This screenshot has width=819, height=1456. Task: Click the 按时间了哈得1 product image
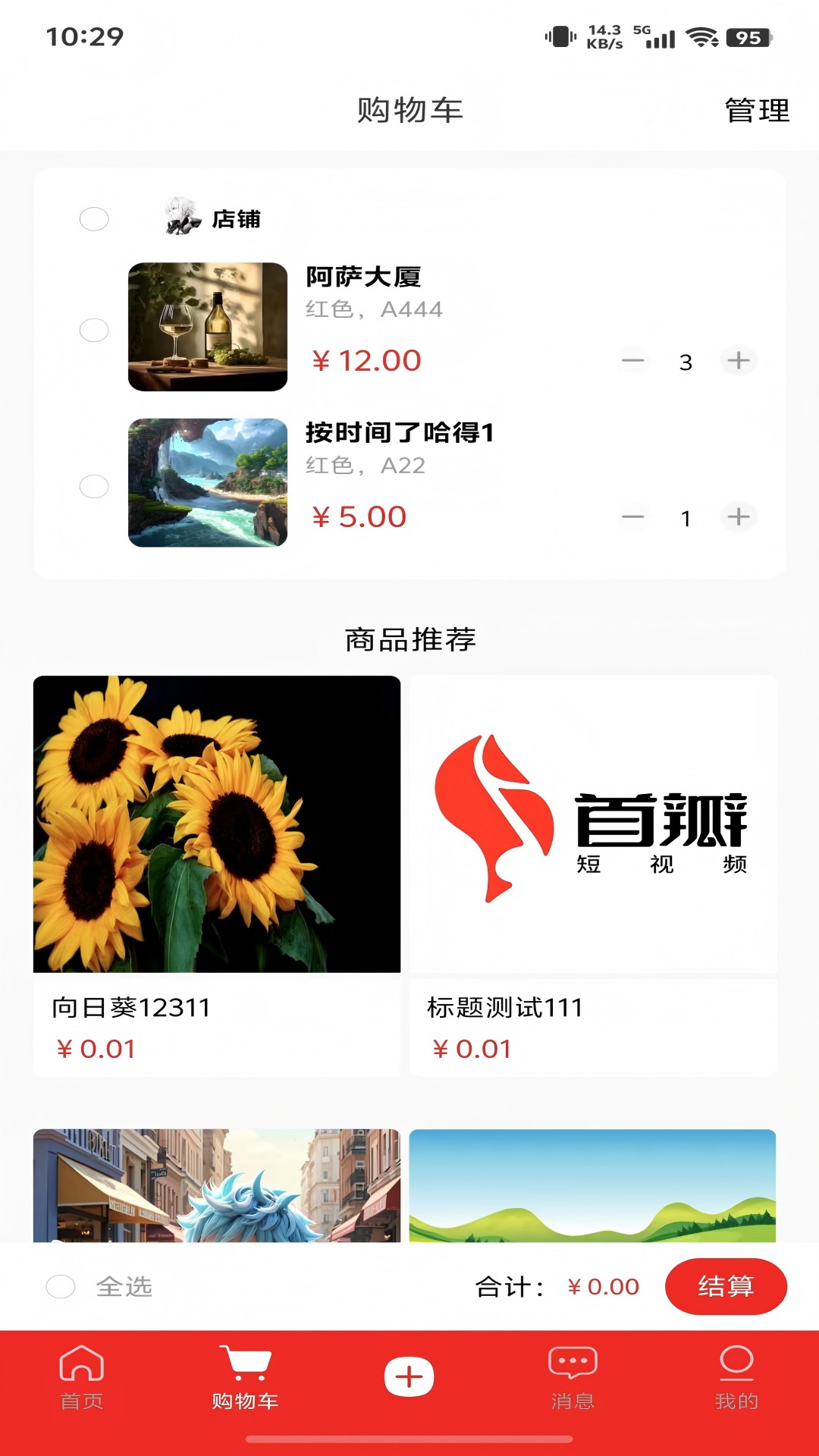(x=208, y=484)
